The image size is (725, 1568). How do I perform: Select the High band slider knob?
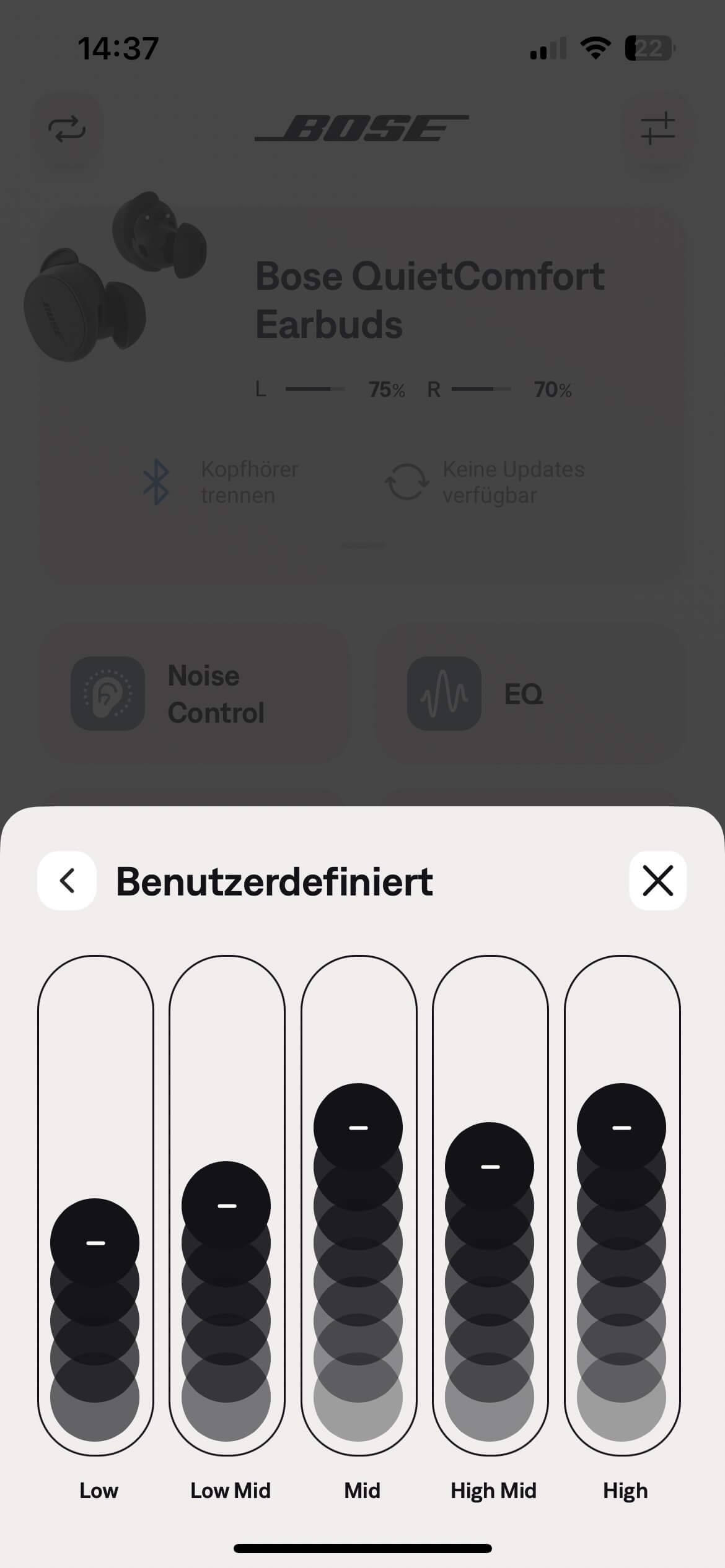pos(622,1127)
